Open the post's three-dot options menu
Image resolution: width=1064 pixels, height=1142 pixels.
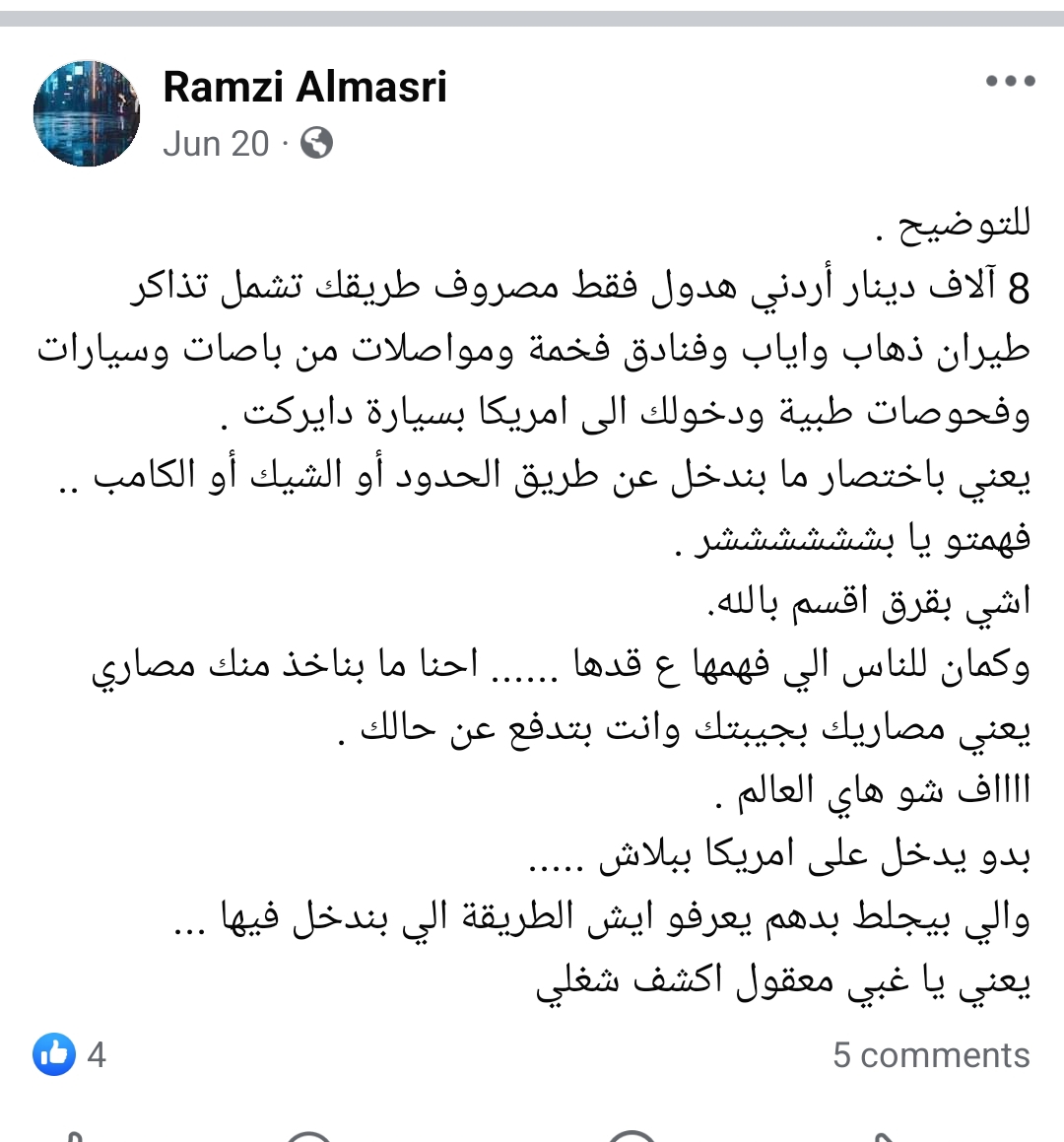pyautogui.click(x=1010, y=81)
